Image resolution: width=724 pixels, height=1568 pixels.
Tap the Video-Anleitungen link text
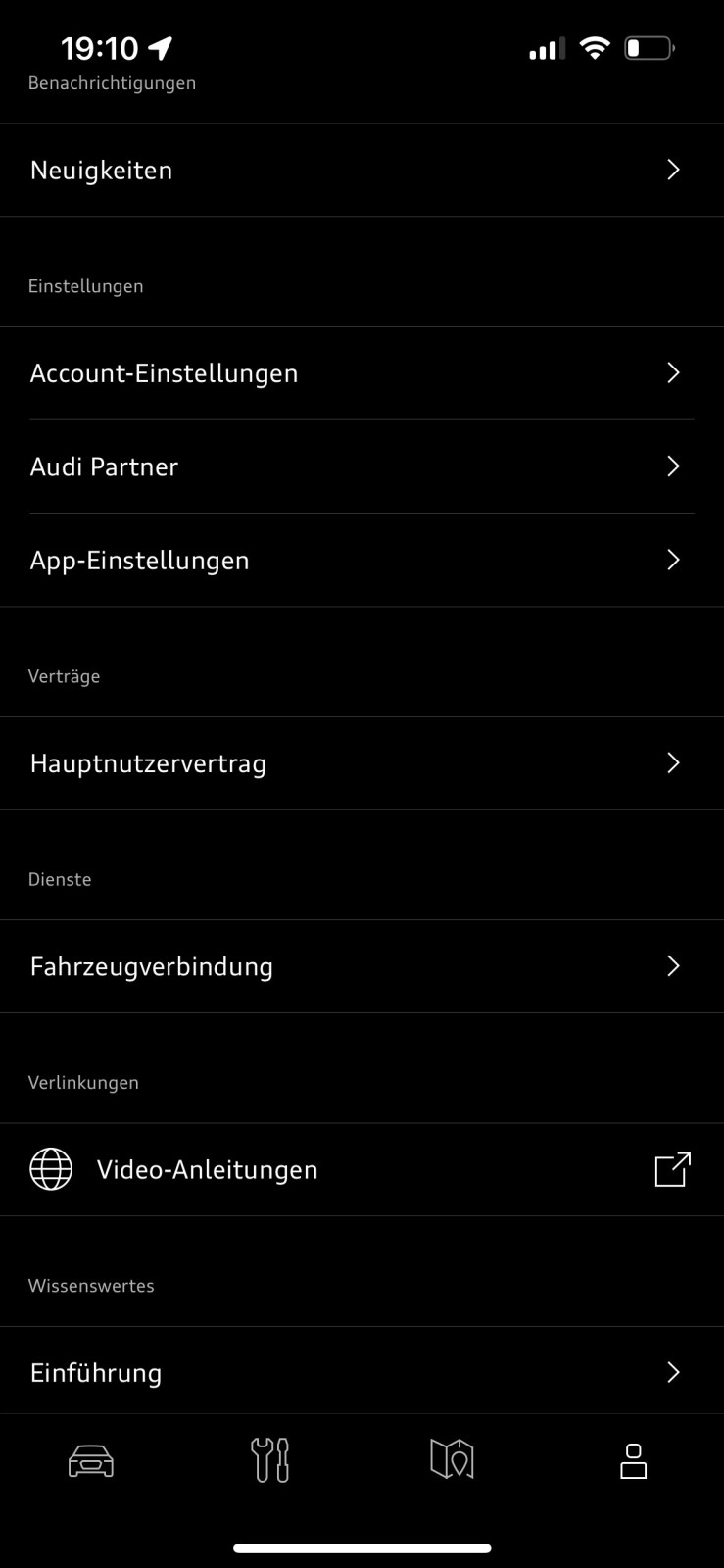[207, 1169]
